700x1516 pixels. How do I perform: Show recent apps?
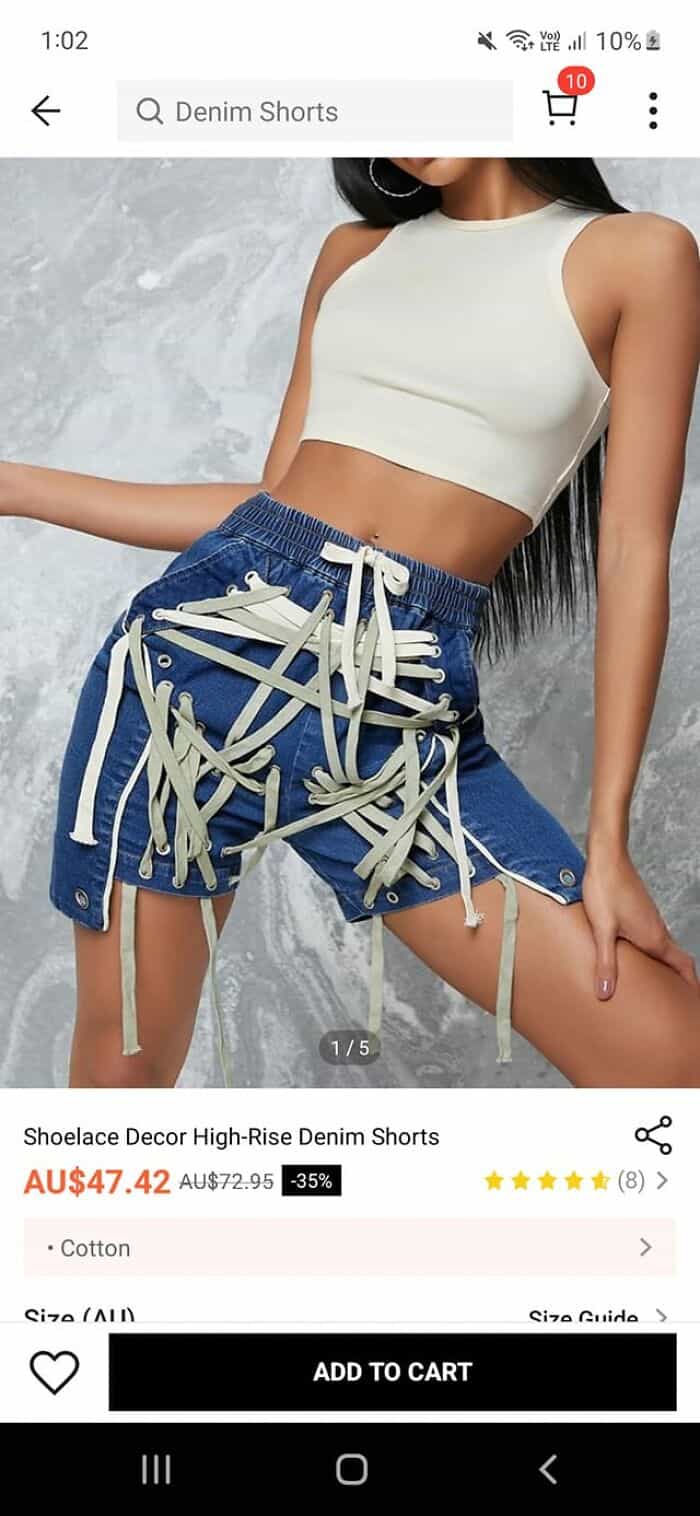156,1469
